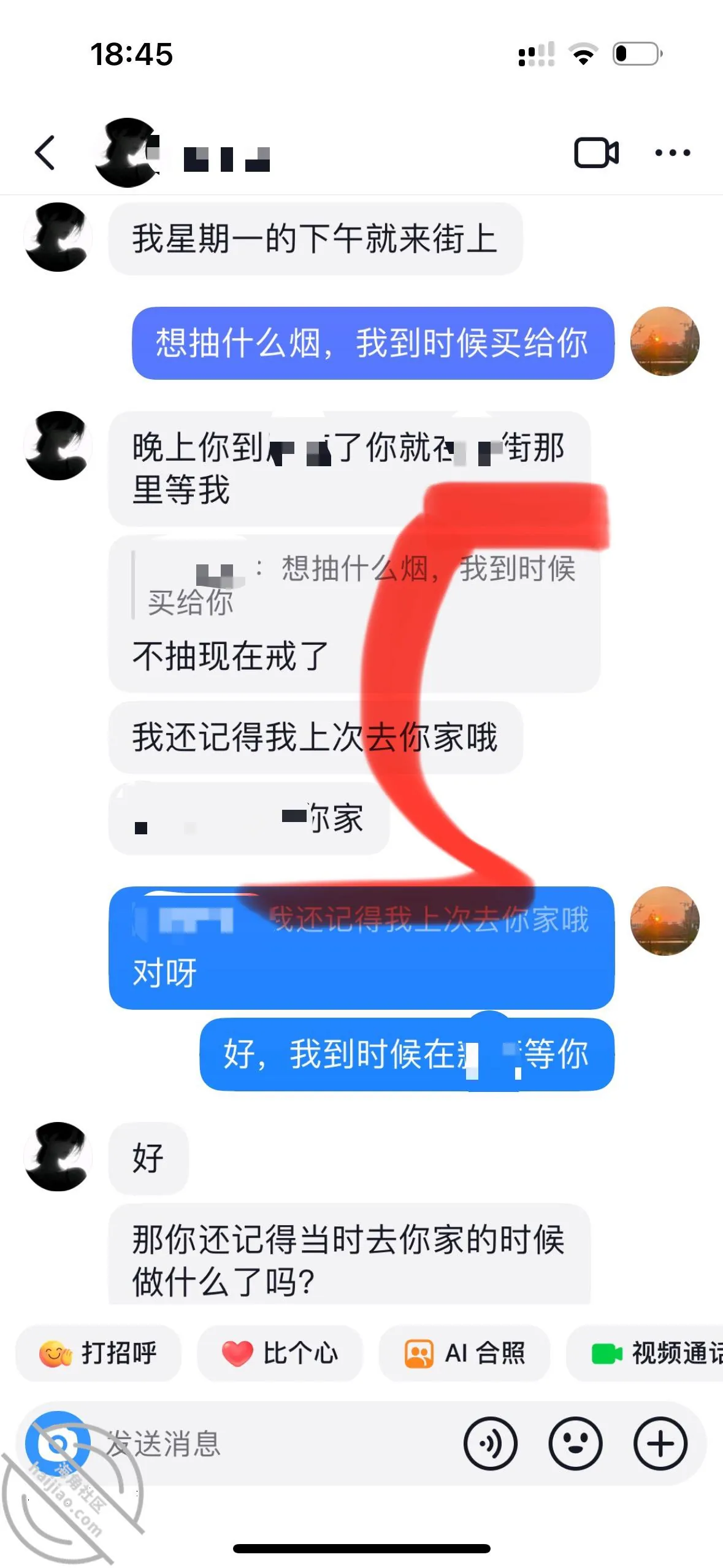Open the contact's profile avatar in header
Viewport: 723px width, 1568px height.
point(128,153)
